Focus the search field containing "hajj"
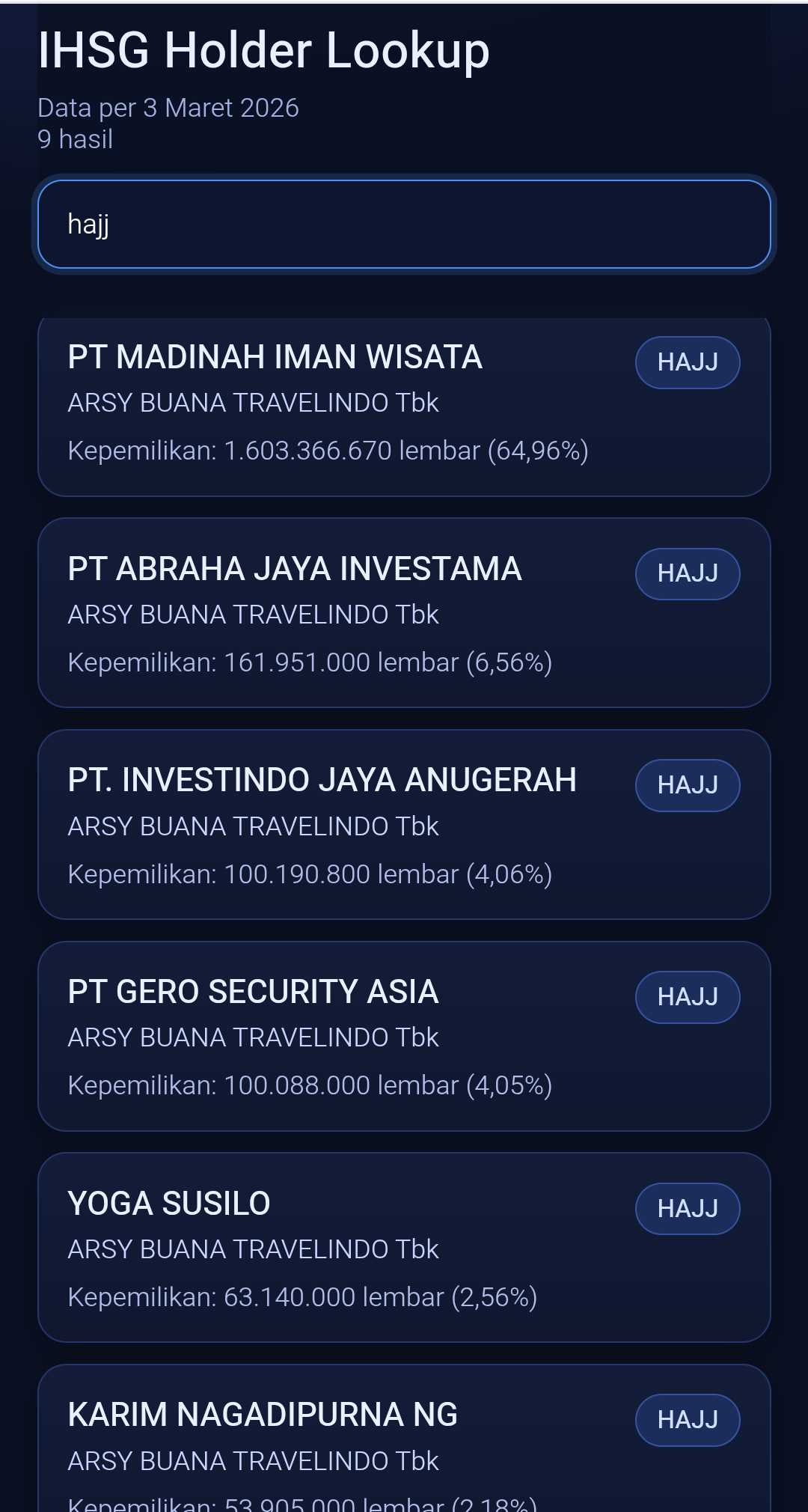The width and height of the screenshot is (808, 1512). [404, 225]
